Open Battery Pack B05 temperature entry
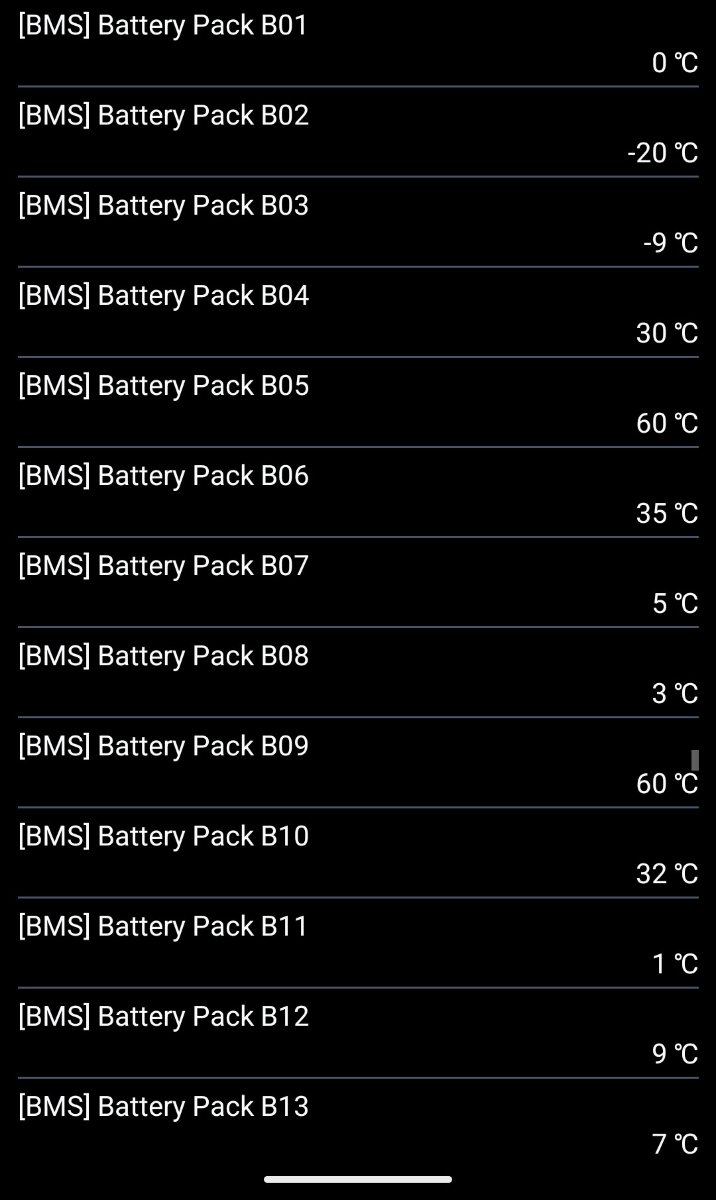The image size is (716, 1200). (358, 403)
